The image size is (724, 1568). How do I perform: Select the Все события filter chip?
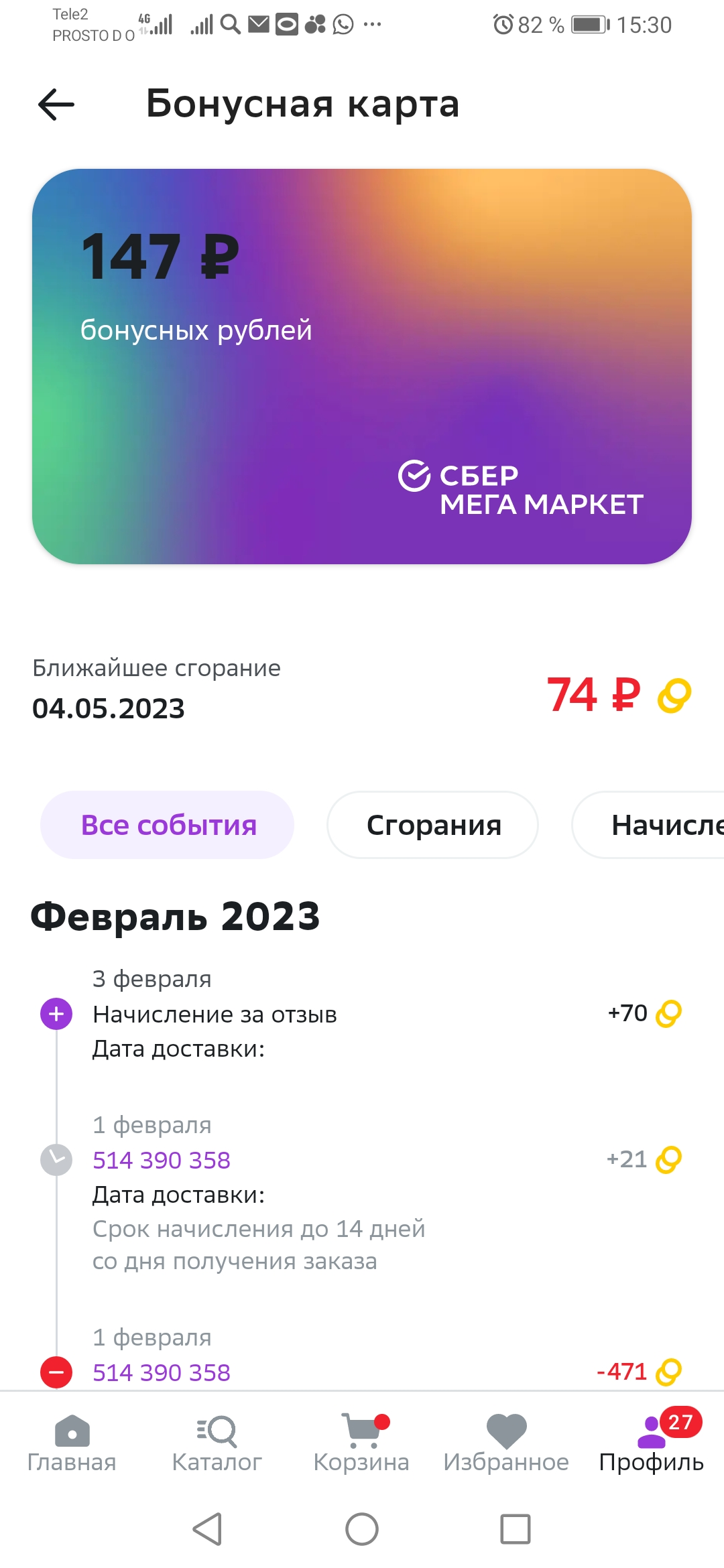click(168, 825)
